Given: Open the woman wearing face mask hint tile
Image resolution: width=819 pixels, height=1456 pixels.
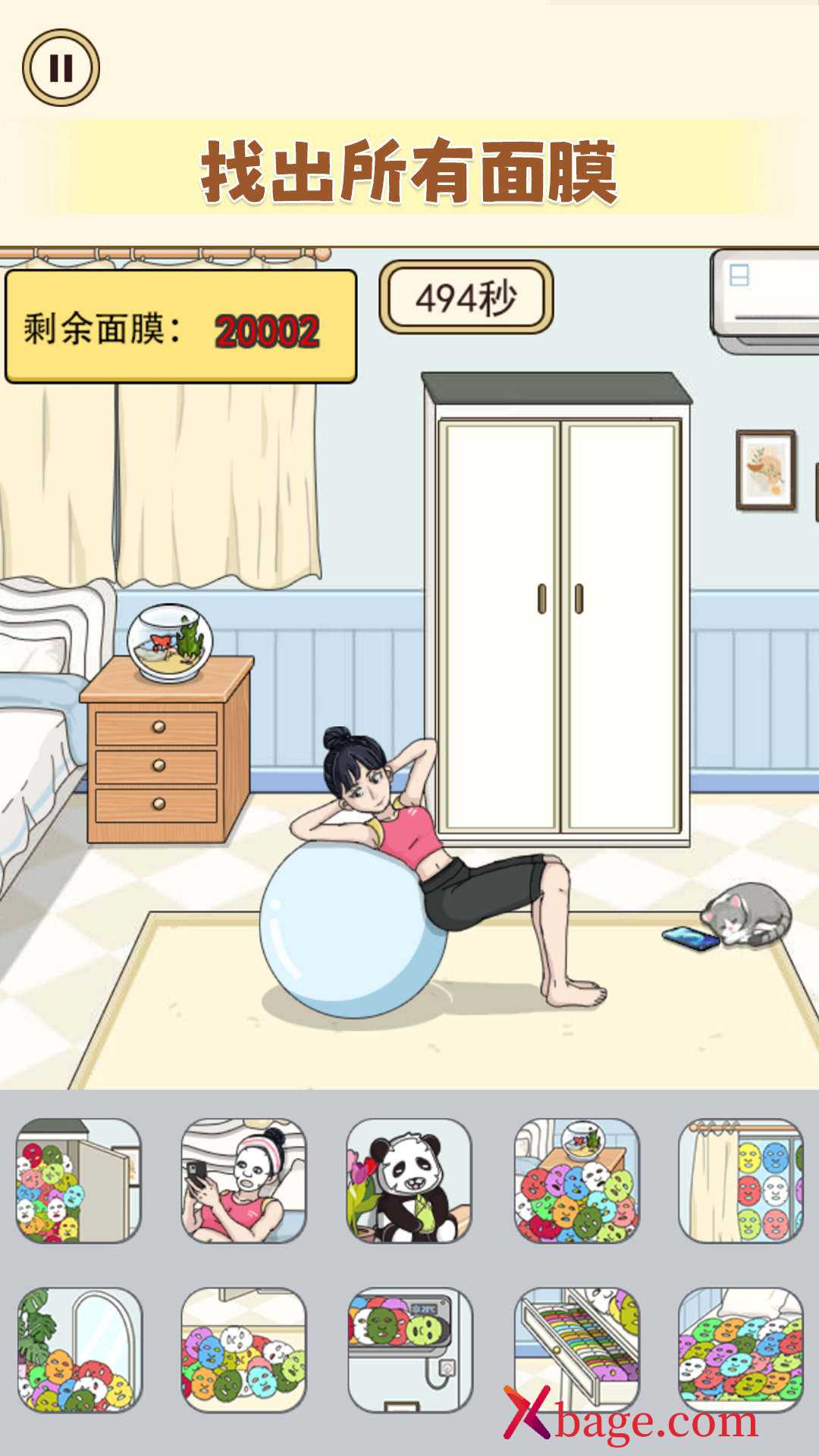Looking at the screenshot, I should pos(243,1181).
